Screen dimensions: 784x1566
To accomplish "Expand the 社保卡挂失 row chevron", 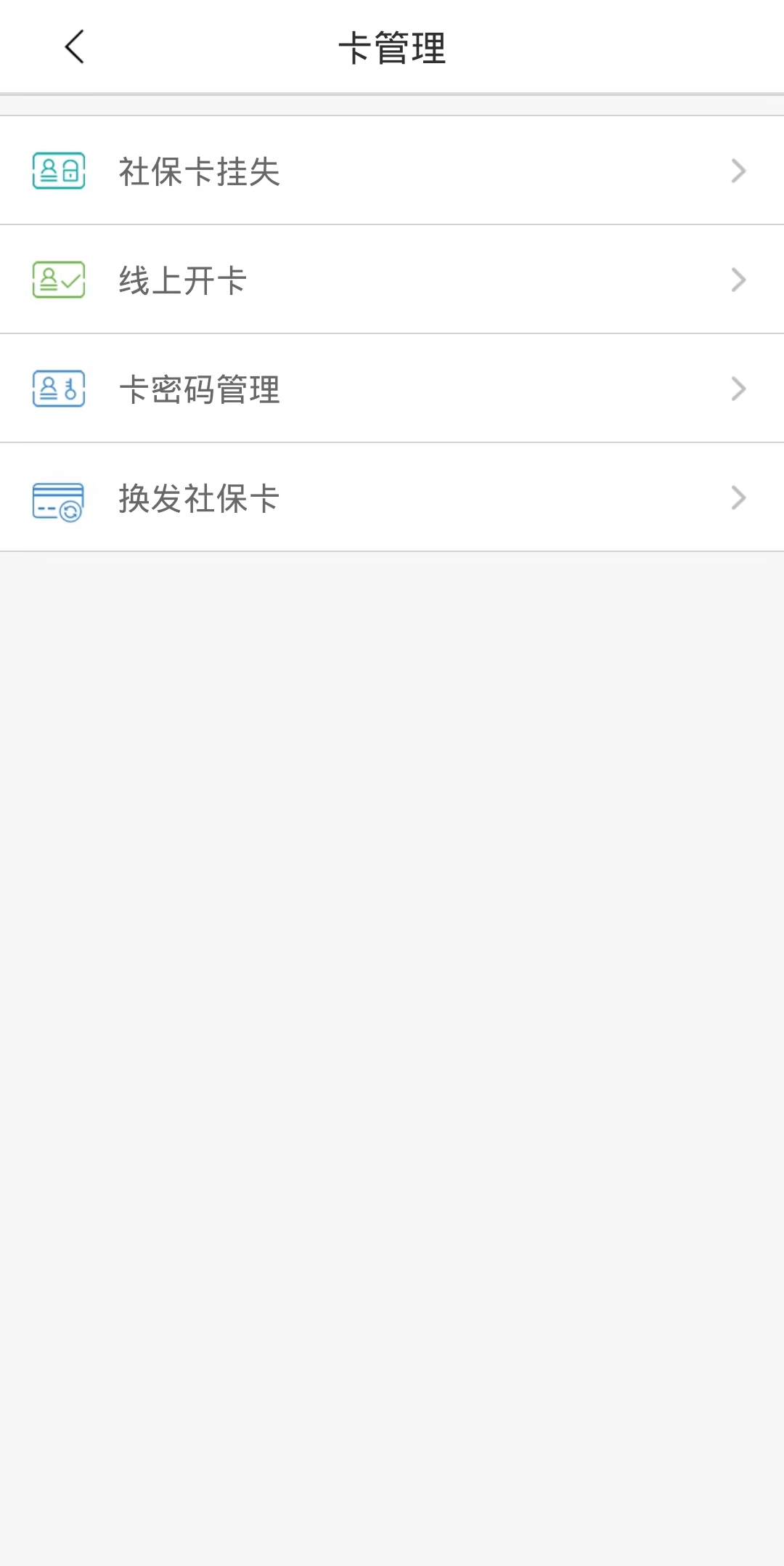I will pos(738,171).
